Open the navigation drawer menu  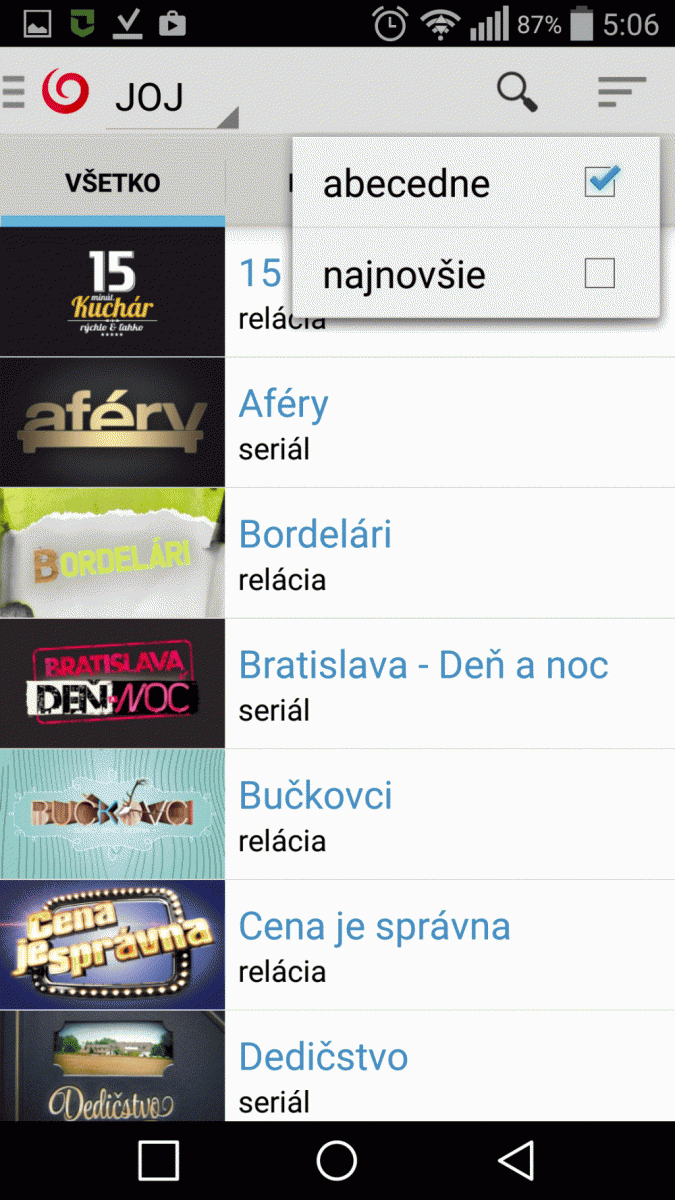tap(14, 92)
